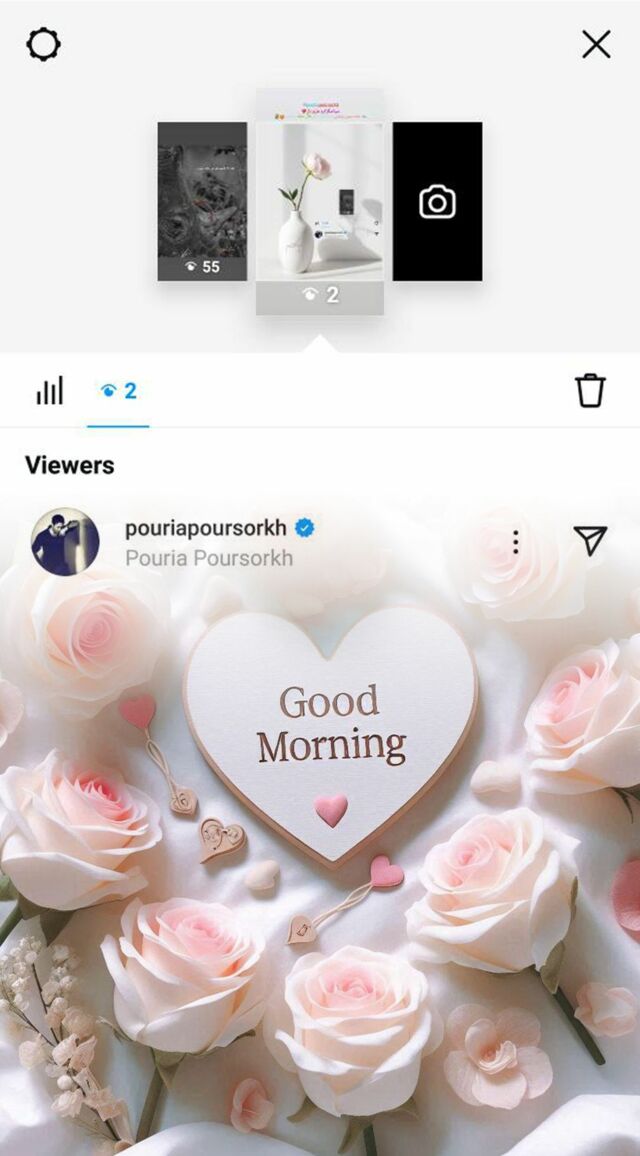The height and width of the screenshot is (1156, 640).
Task: Send a message to pouriapoursorkh
Action: [590, 541]
